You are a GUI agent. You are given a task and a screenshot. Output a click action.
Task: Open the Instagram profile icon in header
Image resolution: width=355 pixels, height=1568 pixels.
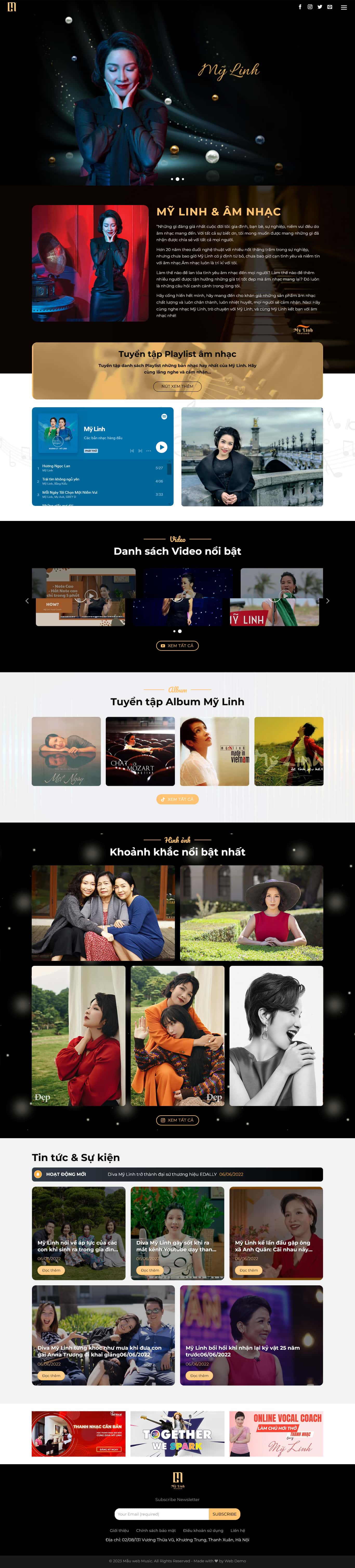click(310, 7)
